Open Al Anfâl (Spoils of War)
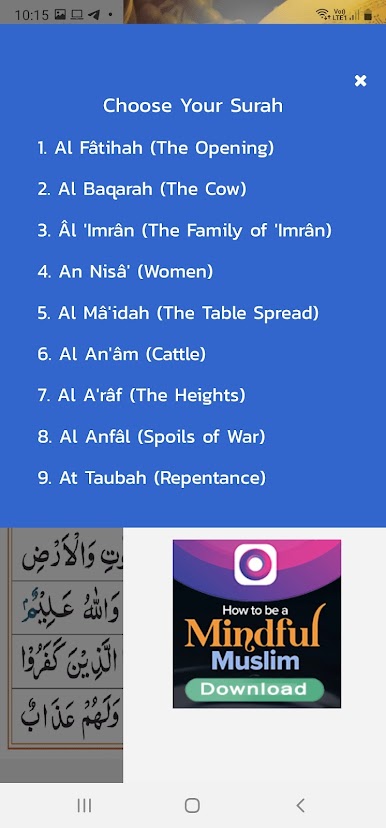 (151, 437)
